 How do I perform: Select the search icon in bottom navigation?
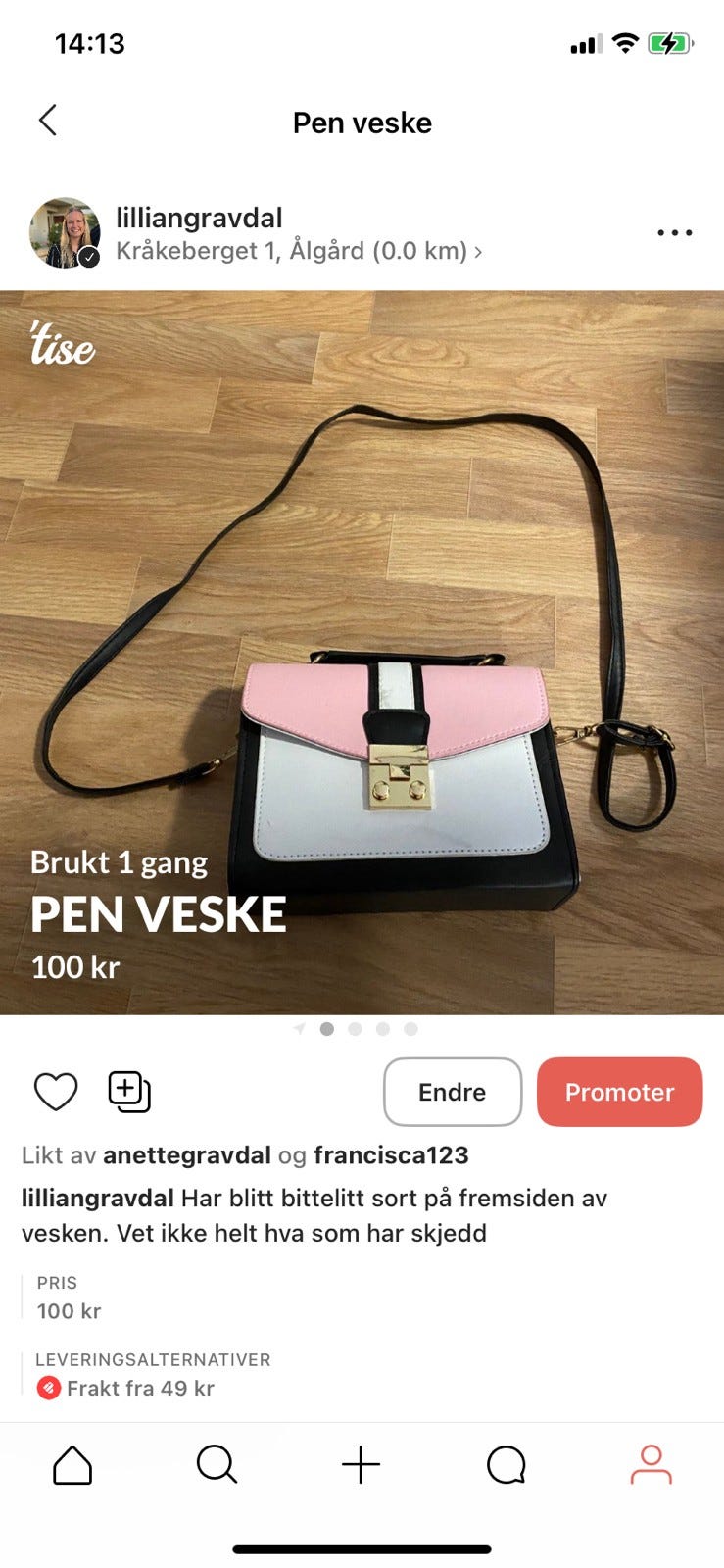coord(217,1465)
